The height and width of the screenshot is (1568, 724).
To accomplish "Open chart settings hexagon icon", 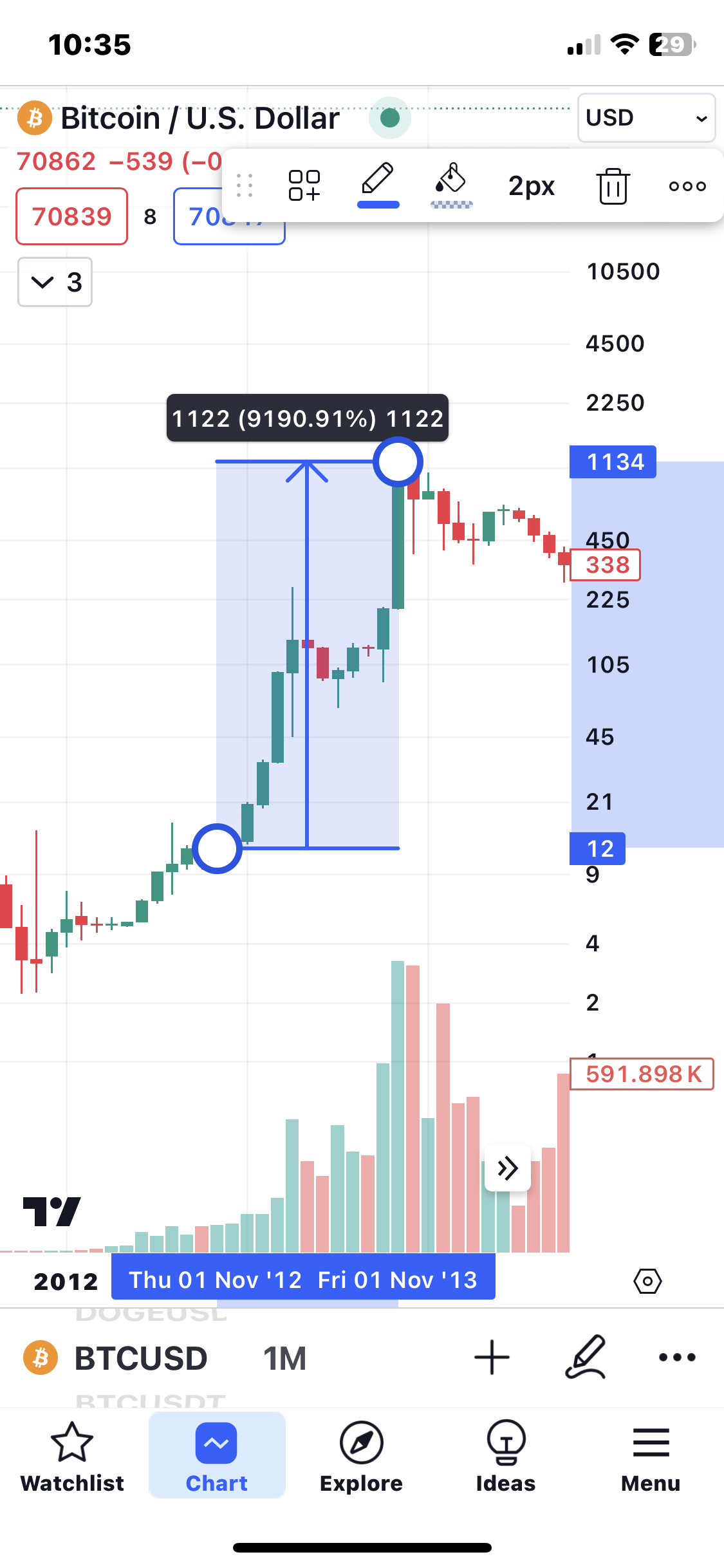I will pyautogui.click(x=647, y=1281).
